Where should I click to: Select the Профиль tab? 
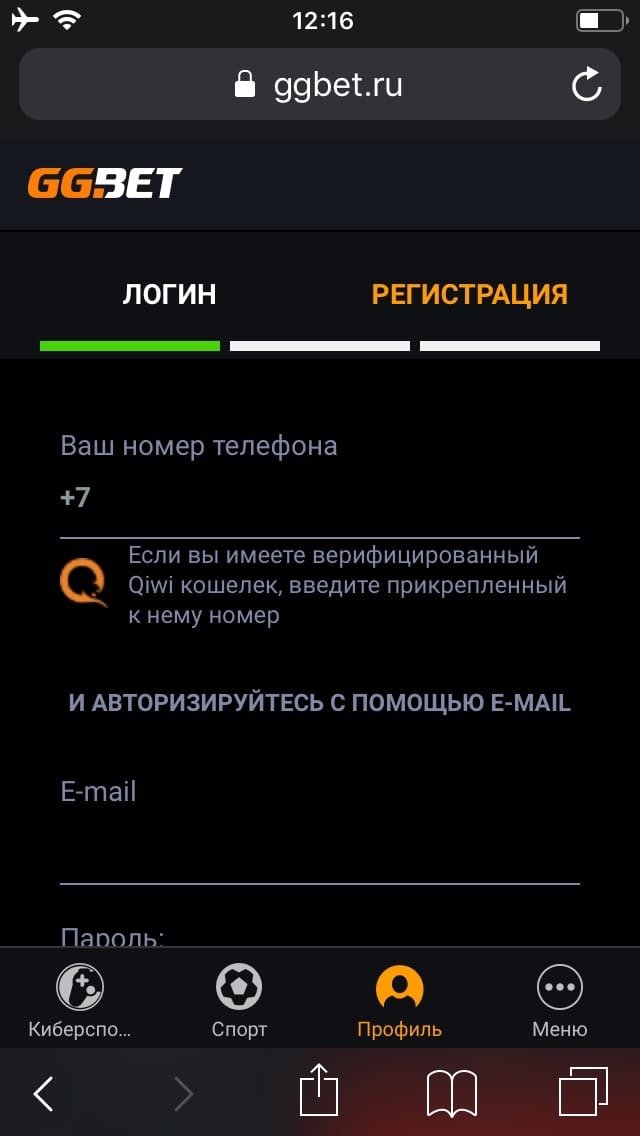click(399, 998)
